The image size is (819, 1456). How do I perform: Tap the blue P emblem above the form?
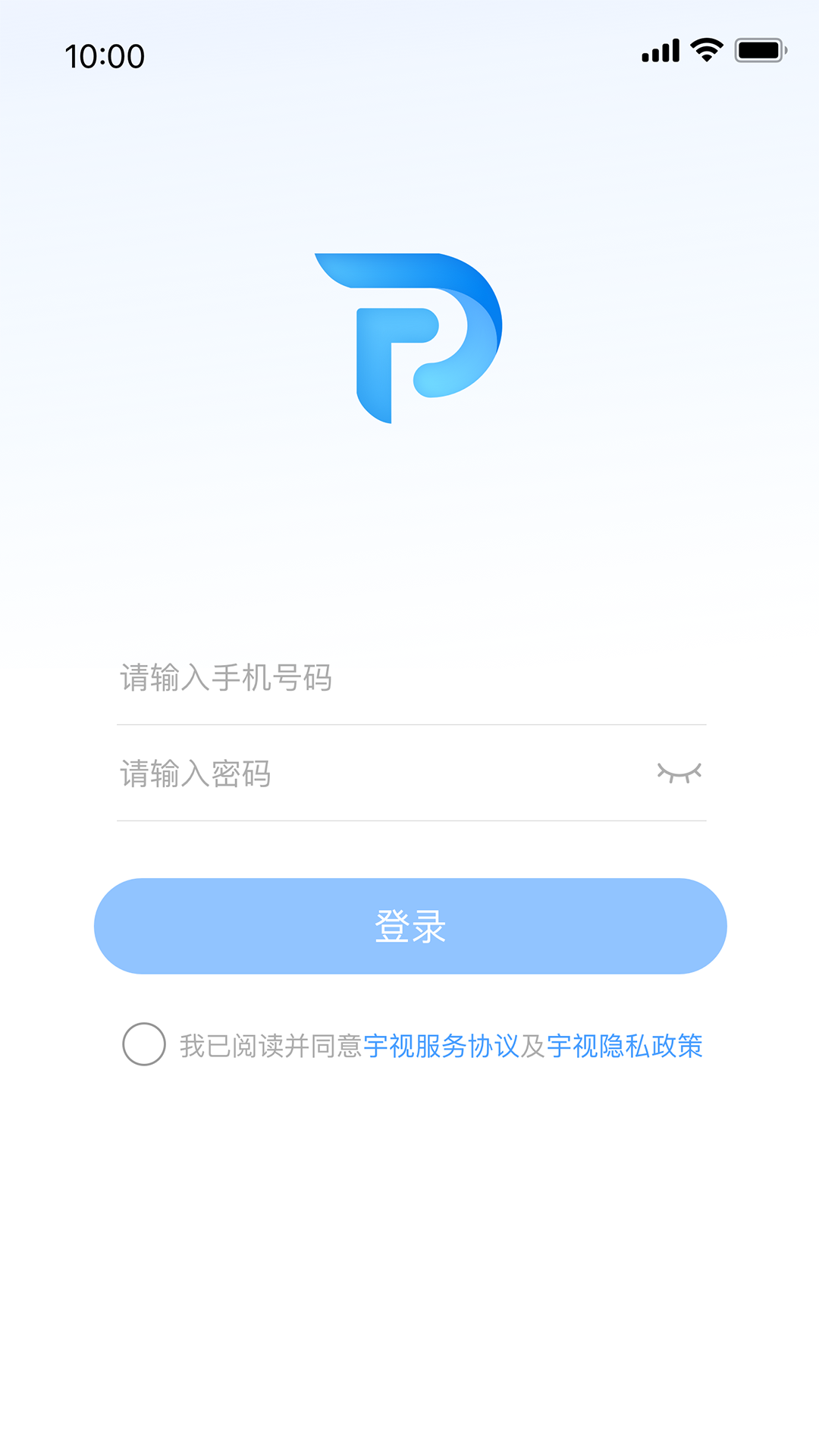pyautogui.click(x=407, y=334)
